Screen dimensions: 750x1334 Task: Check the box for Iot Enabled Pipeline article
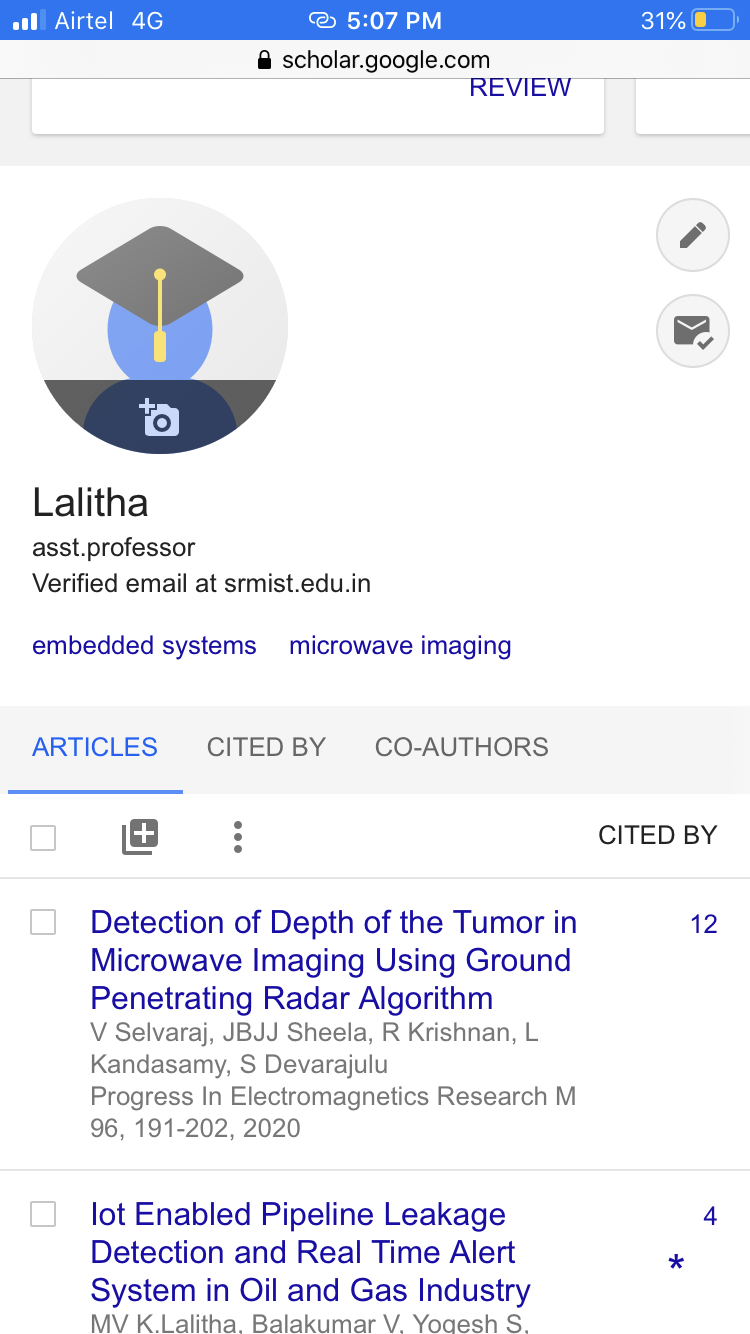coord(43,1215)
